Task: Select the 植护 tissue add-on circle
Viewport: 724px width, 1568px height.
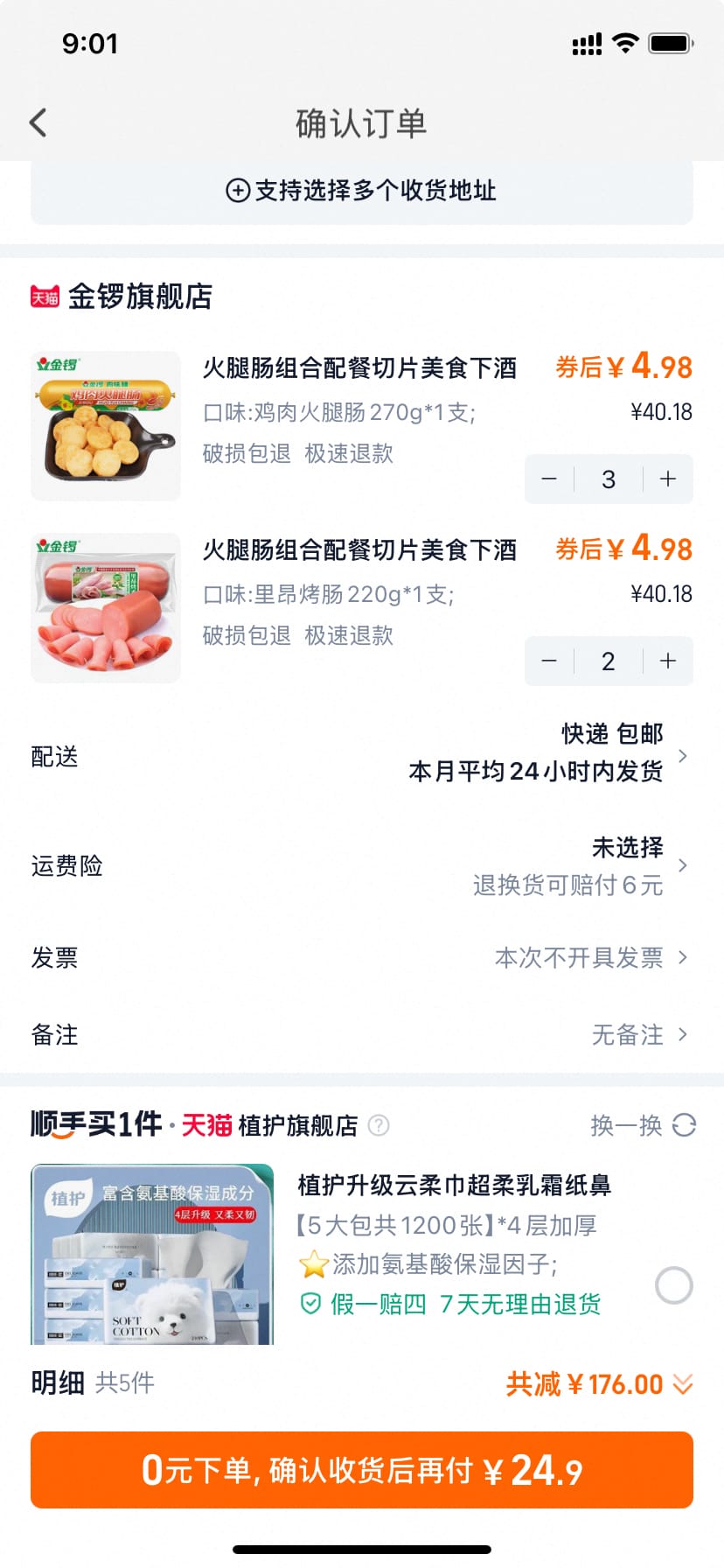Action: 673,1285
